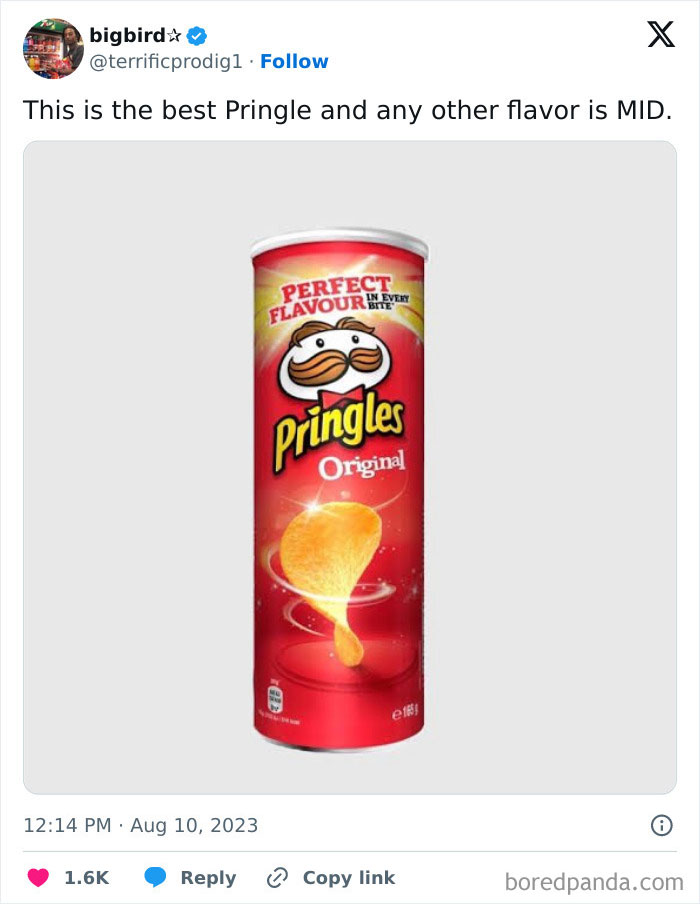Viewport: 700px width, 904px height.
Task: Open the Pringles Original image
Action: click(x=349, y=467)
